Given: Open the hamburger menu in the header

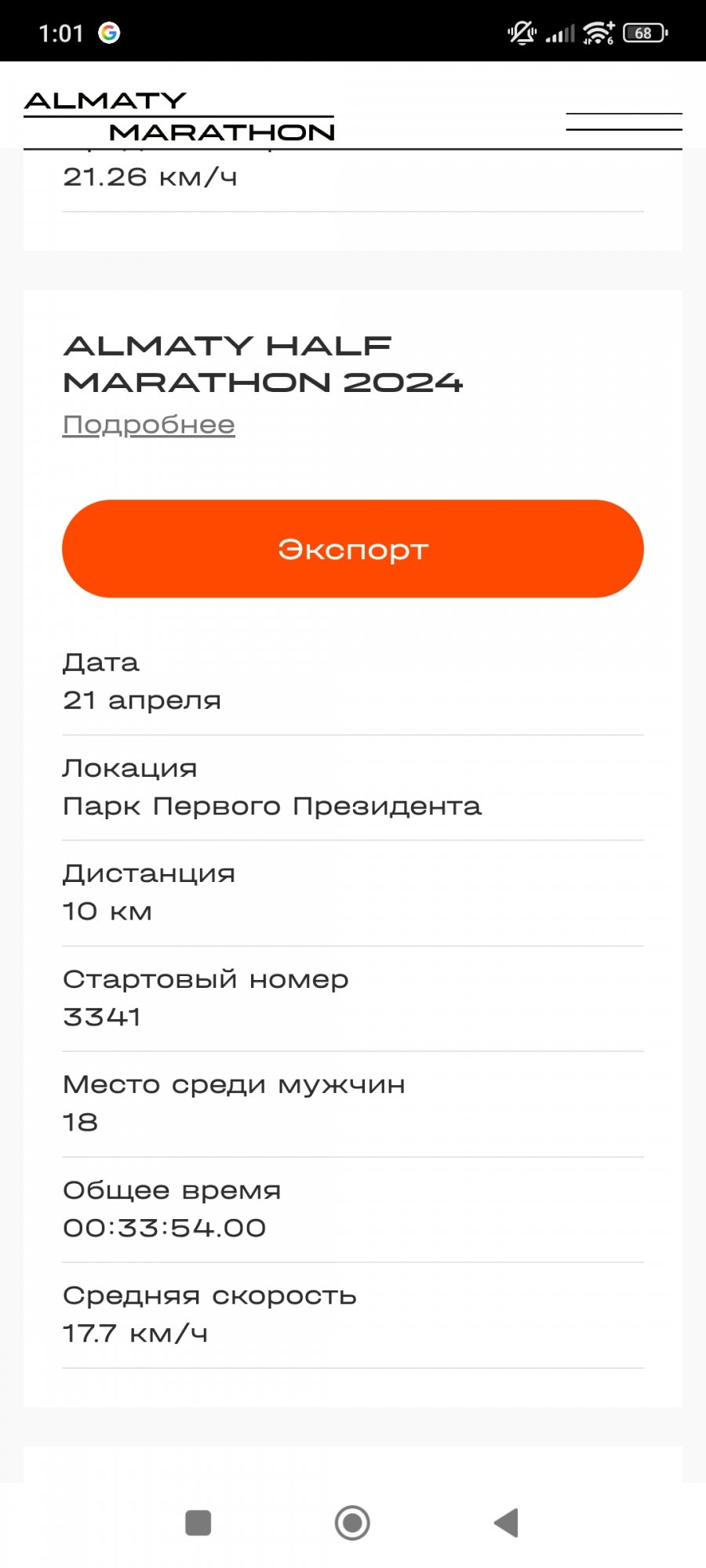Looking at the screenshot, I should [x=624, y=122].
